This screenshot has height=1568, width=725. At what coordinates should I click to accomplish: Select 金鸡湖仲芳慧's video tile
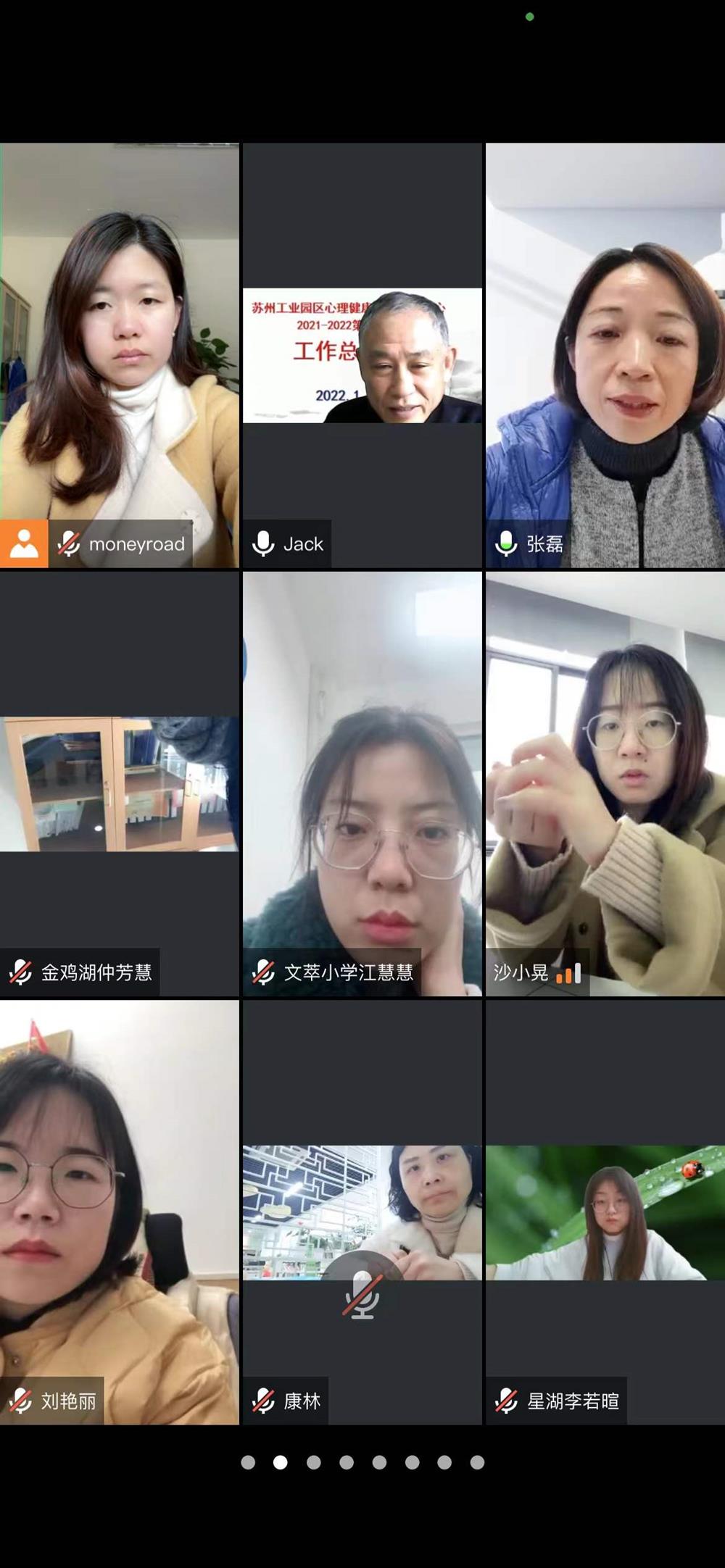point(120,783)
